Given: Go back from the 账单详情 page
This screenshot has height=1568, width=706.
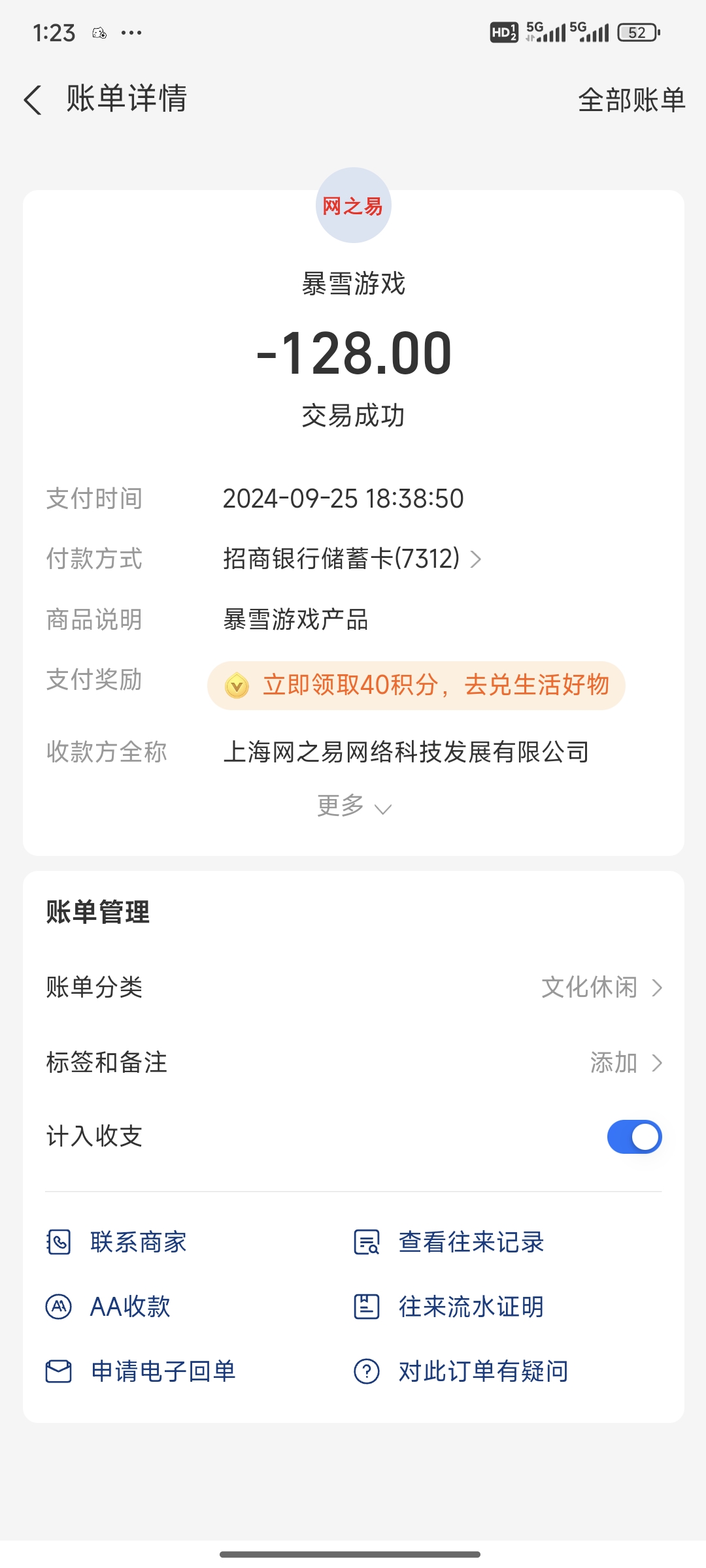Looking at the screenshot, I should point(33,100).
